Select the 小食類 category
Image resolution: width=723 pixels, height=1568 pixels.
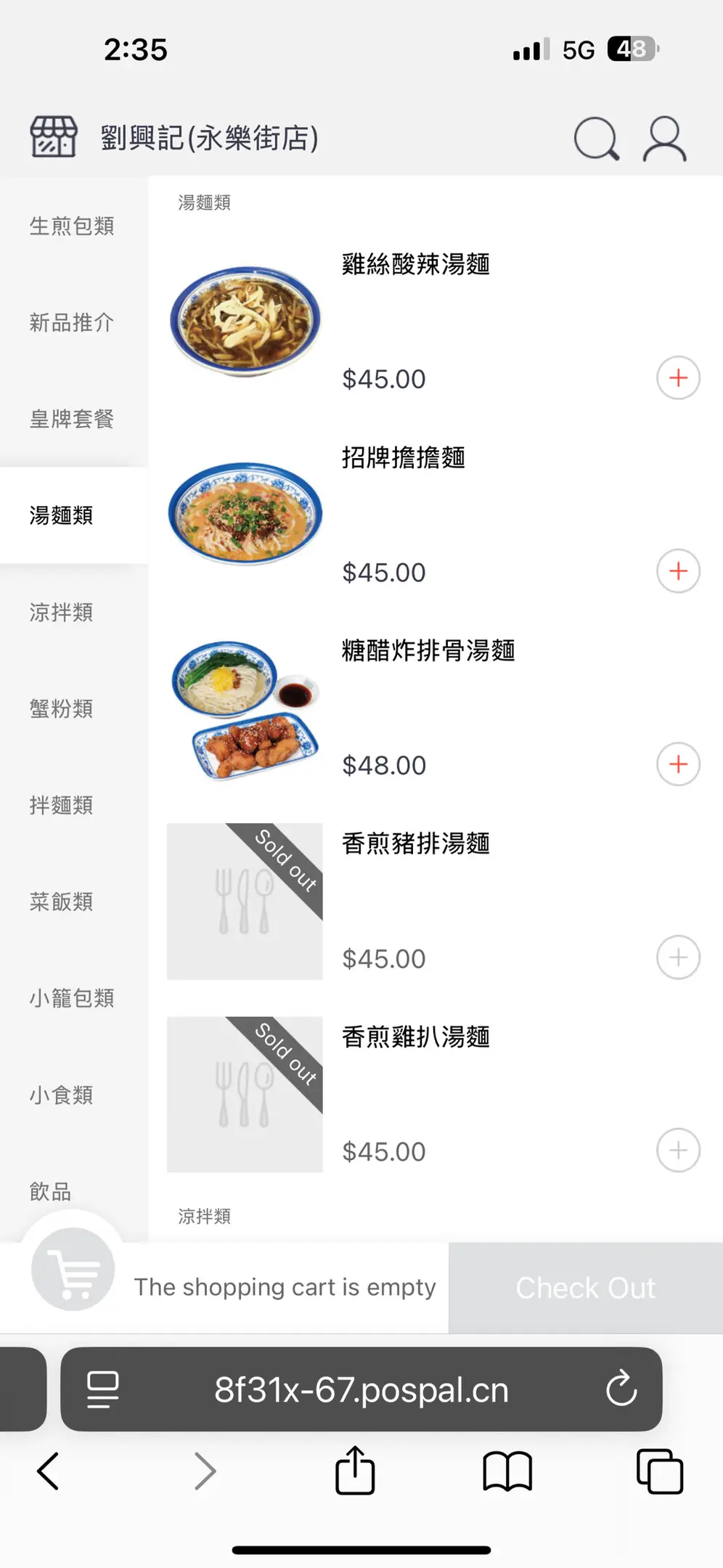62,1095
